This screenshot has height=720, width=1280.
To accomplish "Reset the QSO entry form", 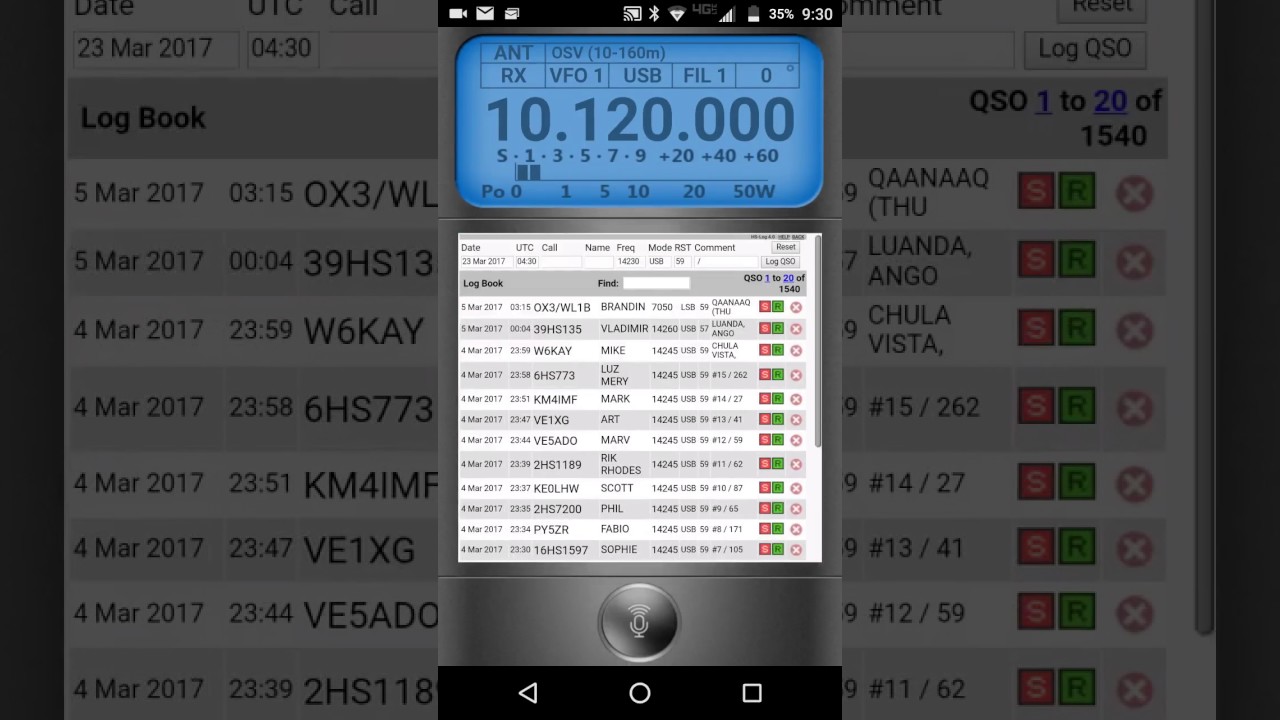I will pos(785,247).
